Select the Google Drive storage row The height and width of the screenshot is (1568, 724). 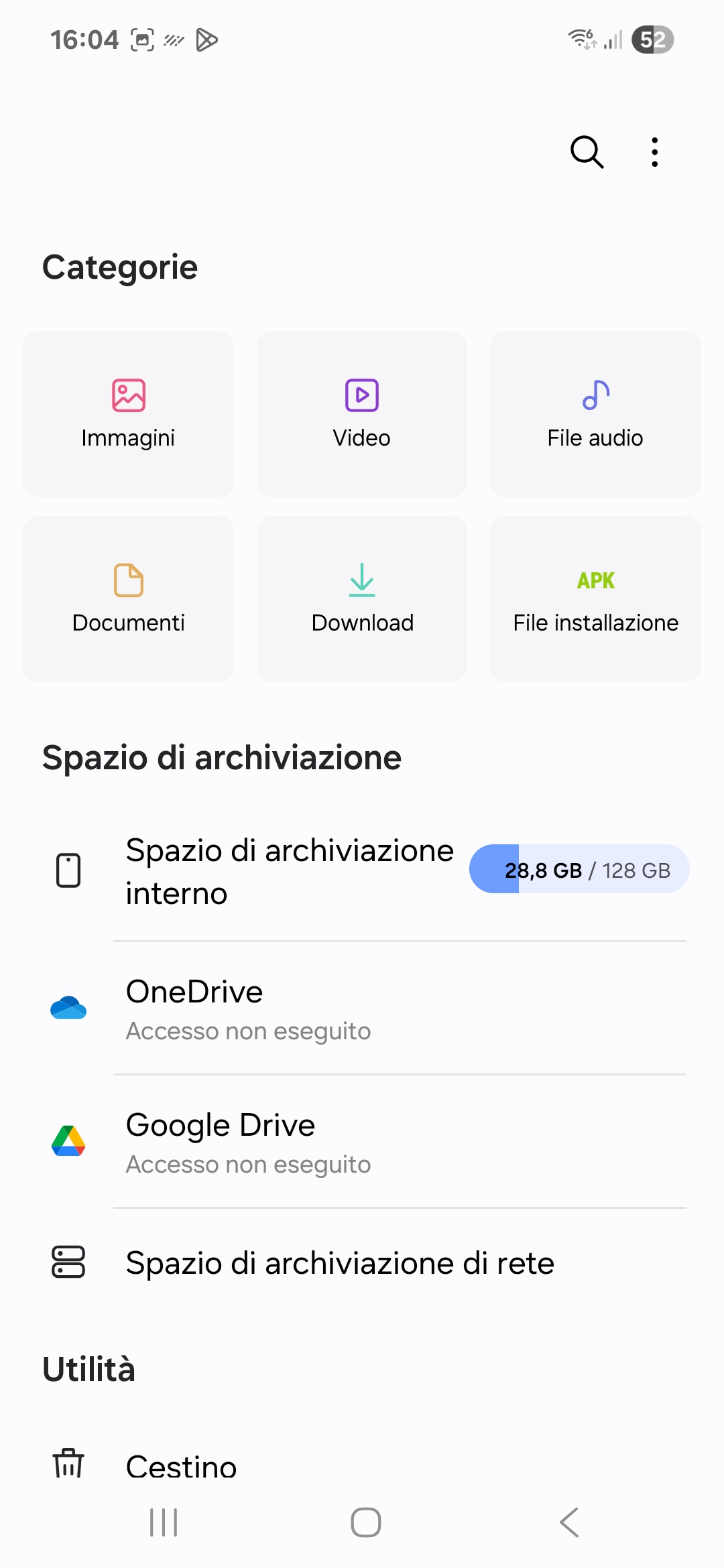[x=362, y=1142]
